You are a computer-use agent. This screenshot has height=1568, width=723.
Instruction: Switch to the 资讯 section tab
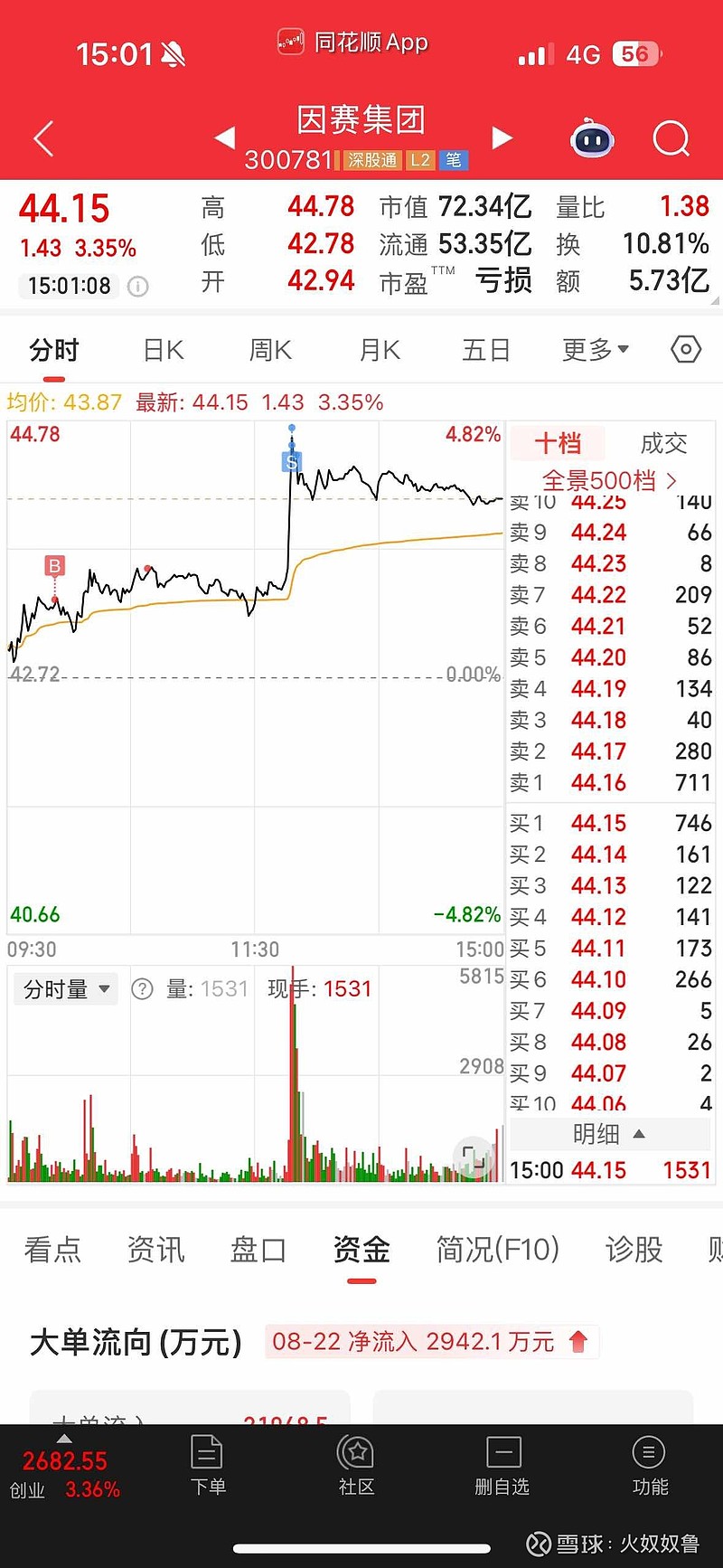point(155,1250)
